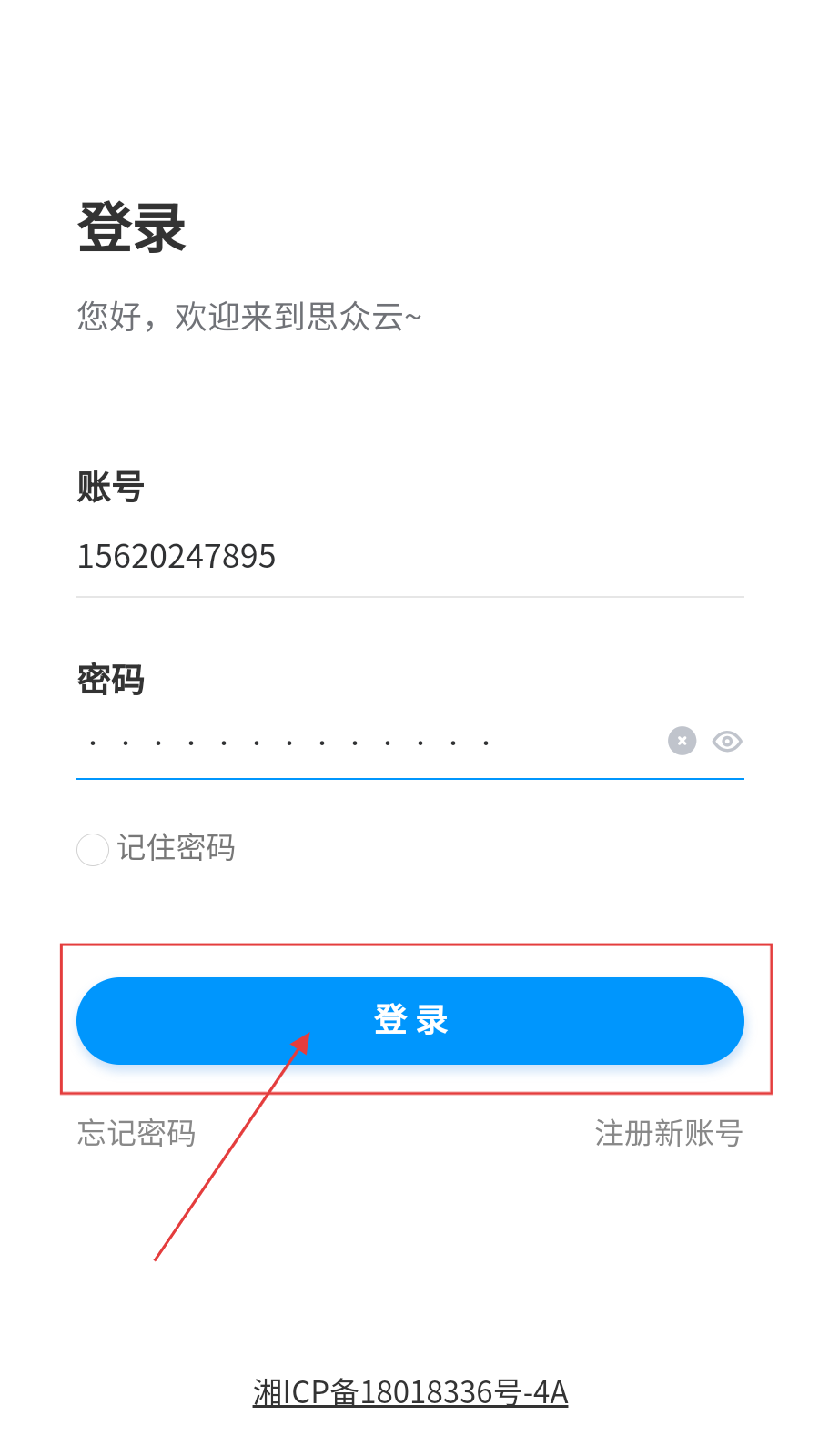Screen dimensions: 819x1456
Task: Clear the entered password
Action: tap(682, 741)
